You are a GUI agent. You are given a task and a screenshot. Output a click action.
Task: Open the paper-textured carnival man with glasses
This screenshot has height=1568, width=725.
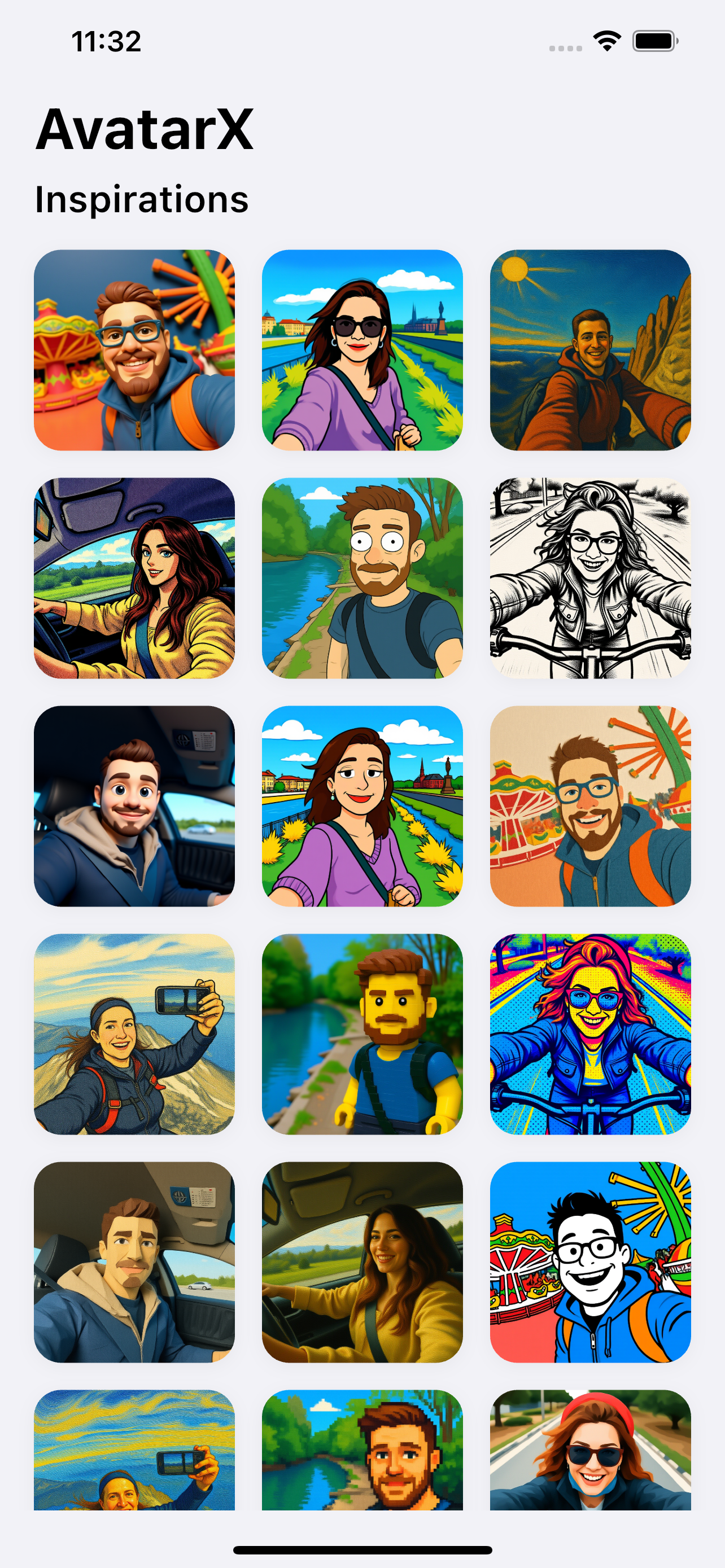(590, 806)
